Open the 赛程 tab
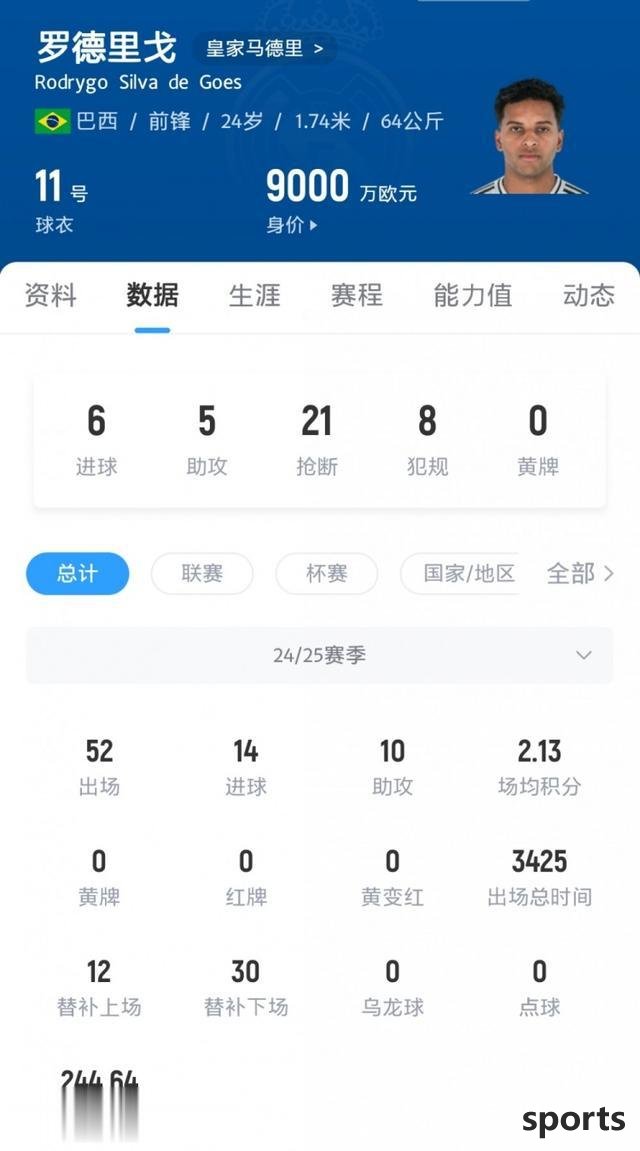 pyautogui.click(x=357, y=295)
